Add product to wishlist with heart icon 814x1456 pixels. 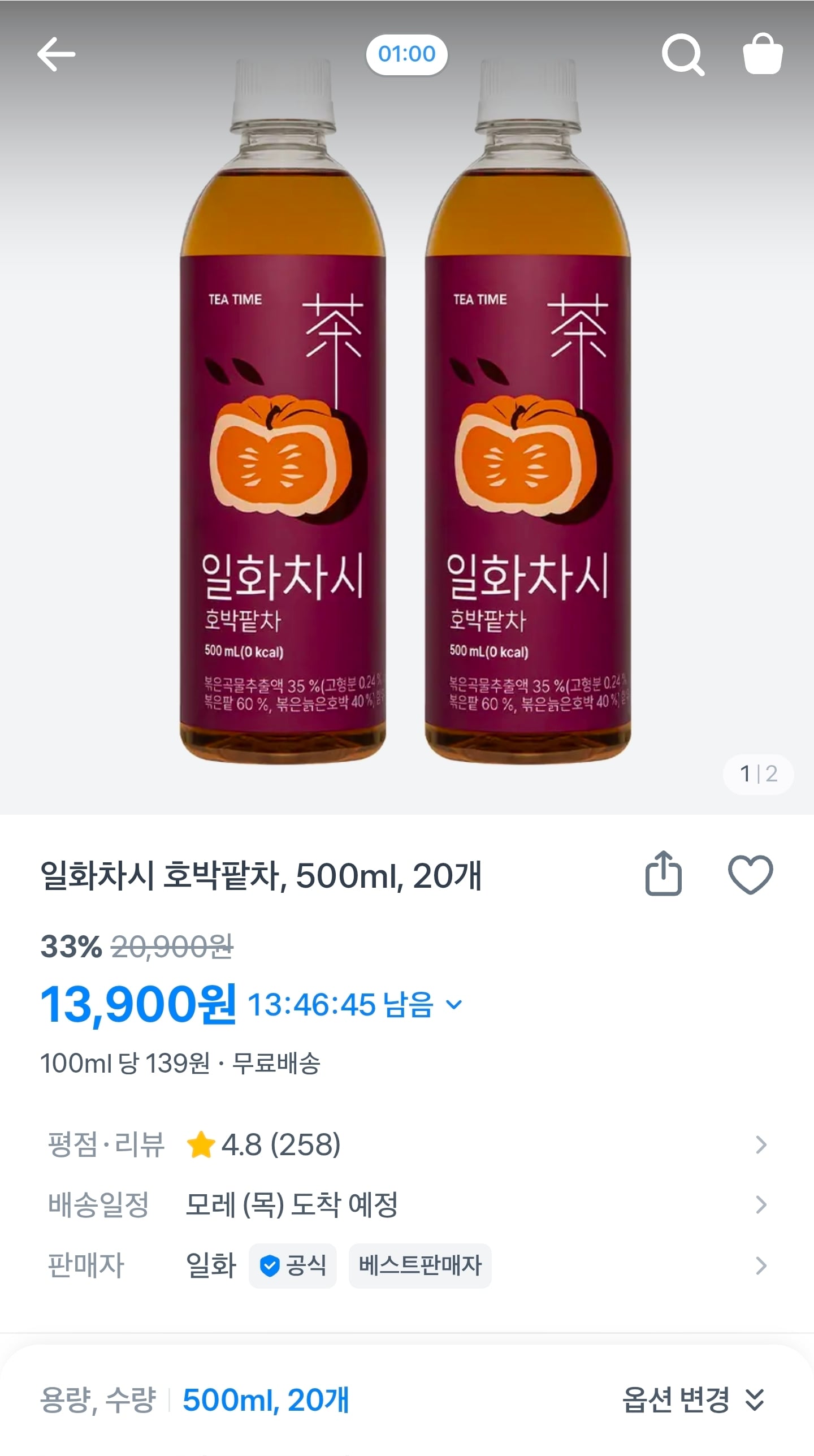[x=750, y=875]
